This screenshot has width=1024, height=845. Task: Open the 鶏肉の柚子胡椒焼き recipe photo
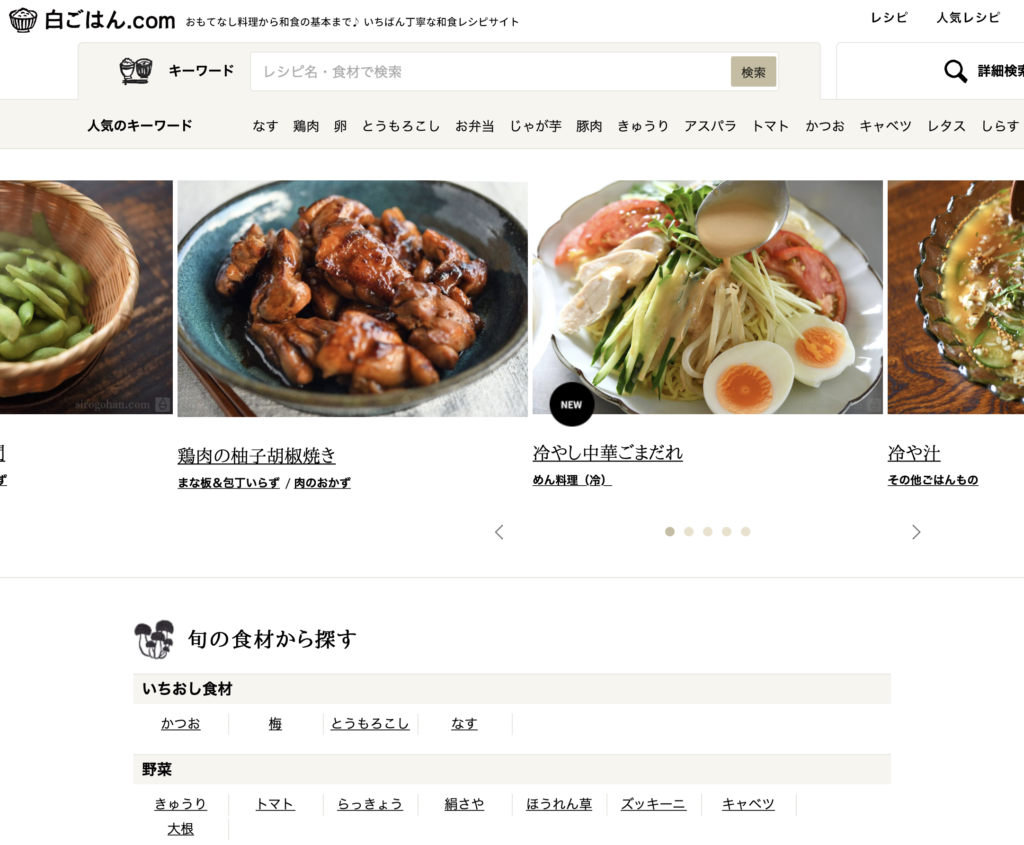(352, 298)
